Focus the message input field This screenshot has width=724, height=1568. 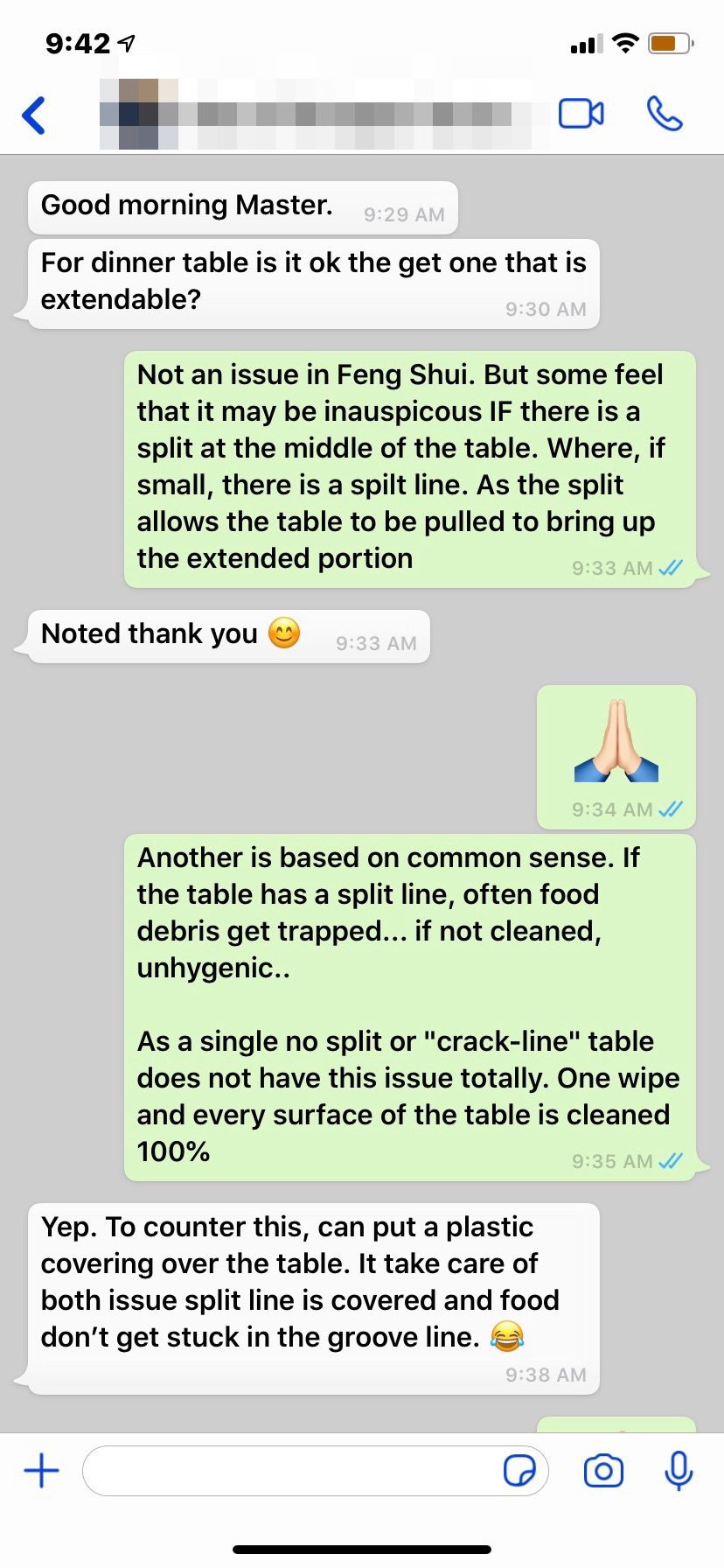click(289, 1471)
